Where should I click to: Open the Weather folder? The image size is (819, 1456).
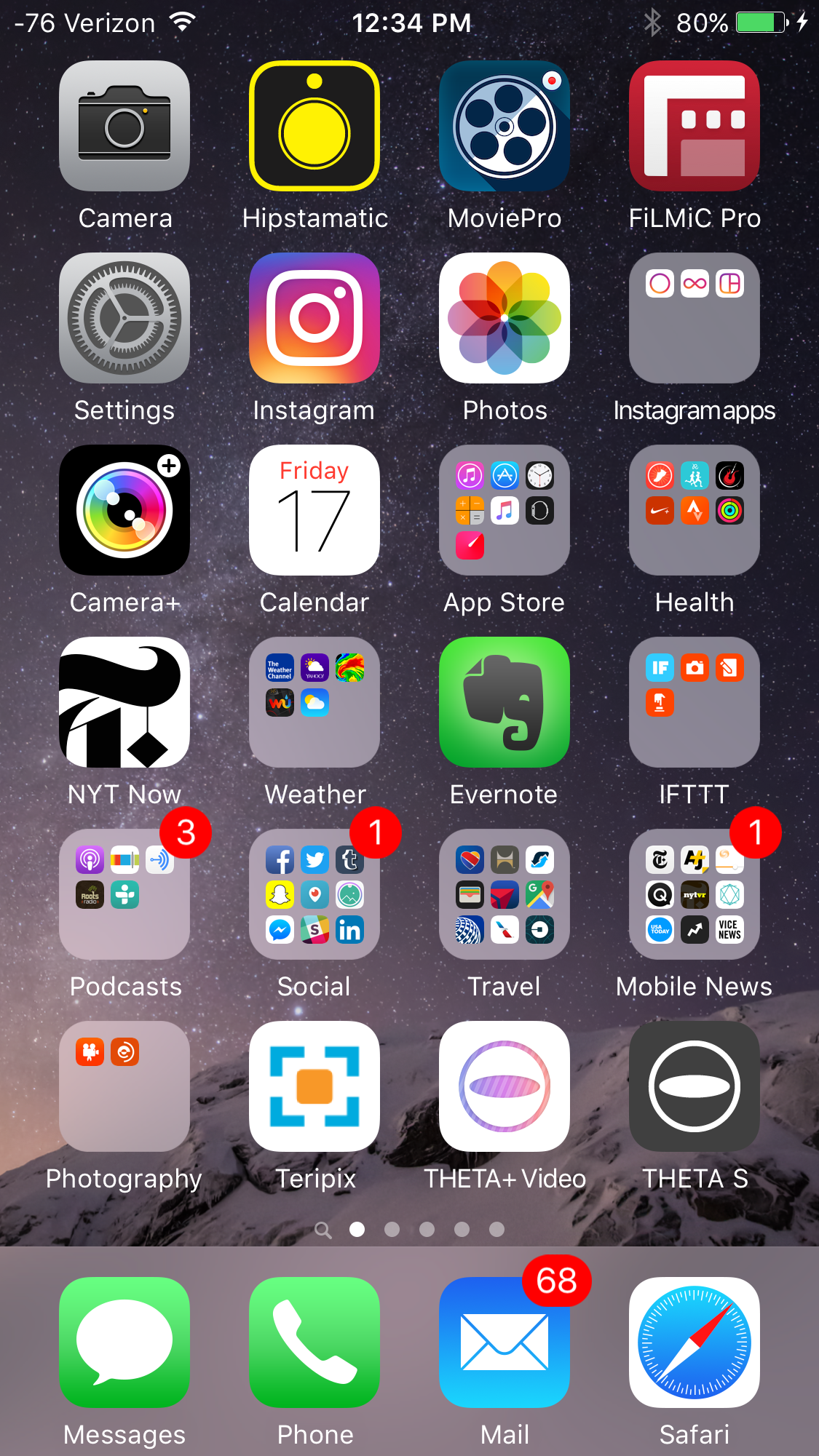[314, 702]
